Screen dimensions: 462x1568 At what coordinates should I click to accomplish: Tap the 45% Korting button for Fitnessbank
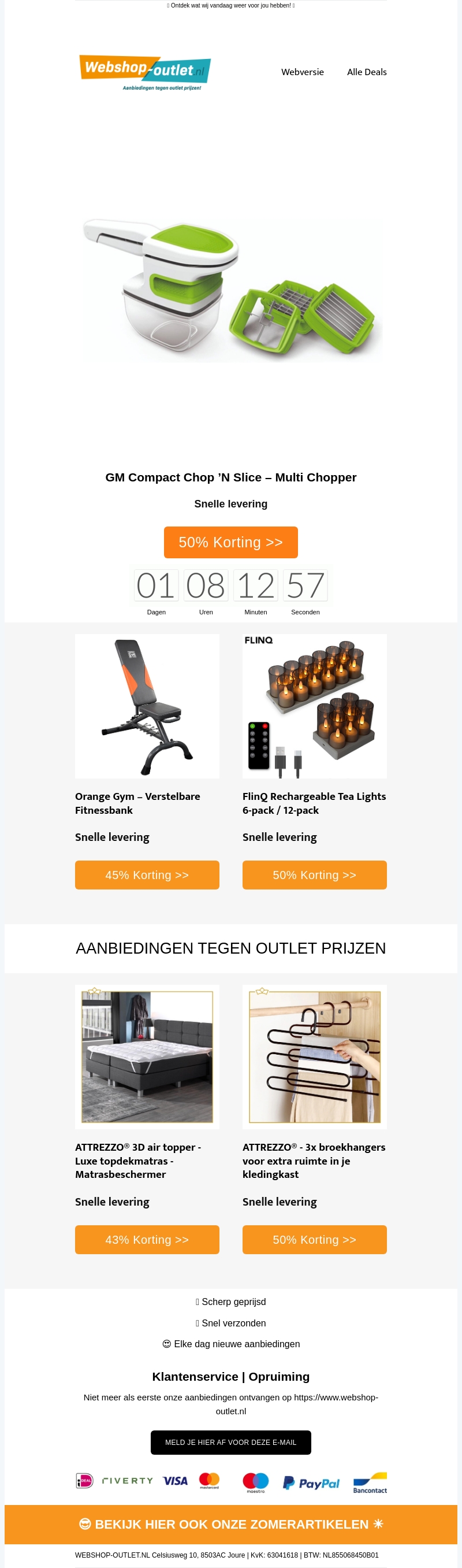[x=147, y=874]
